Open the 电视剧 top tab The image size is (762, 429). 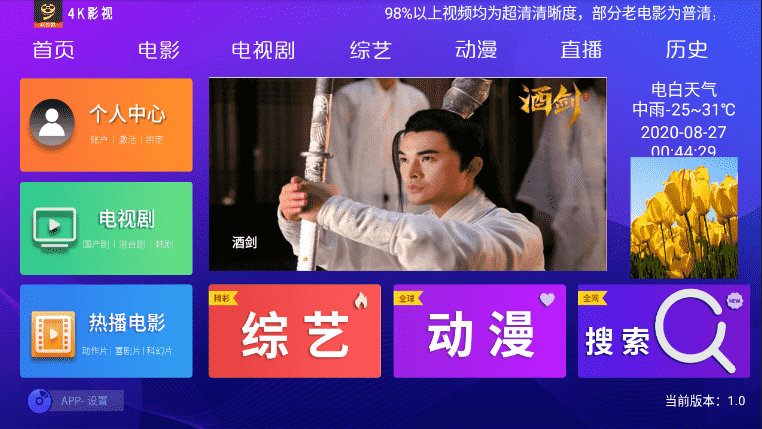click(x=262, y=50)
